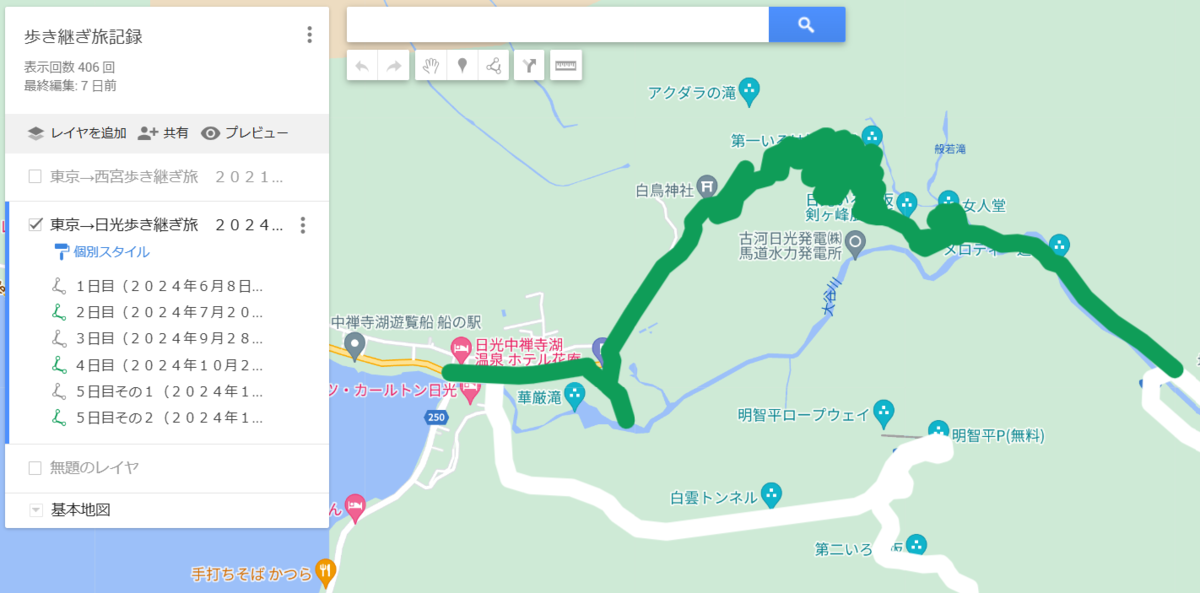Open the map options overflow menu

pos(309,36)
